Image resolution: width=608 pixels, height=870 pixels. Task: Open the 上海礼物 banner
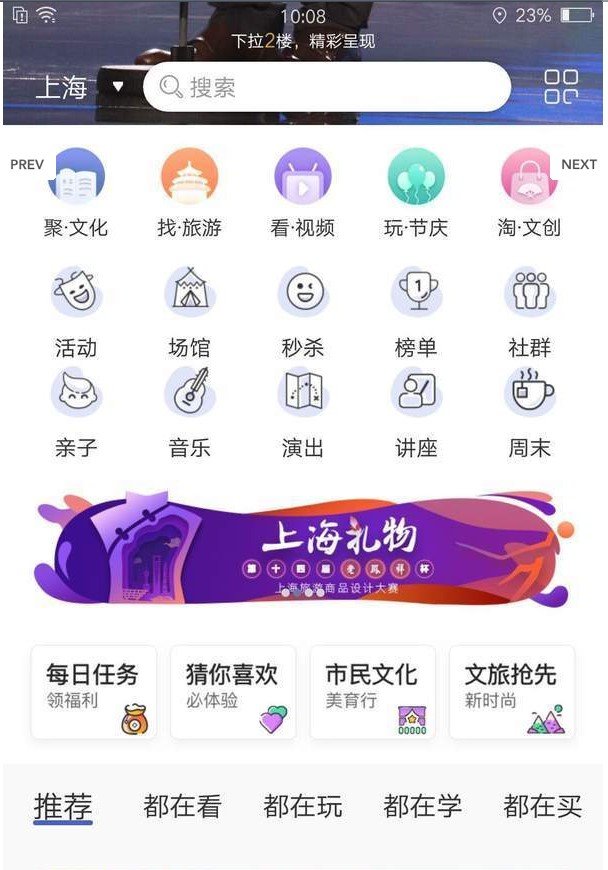303,547
